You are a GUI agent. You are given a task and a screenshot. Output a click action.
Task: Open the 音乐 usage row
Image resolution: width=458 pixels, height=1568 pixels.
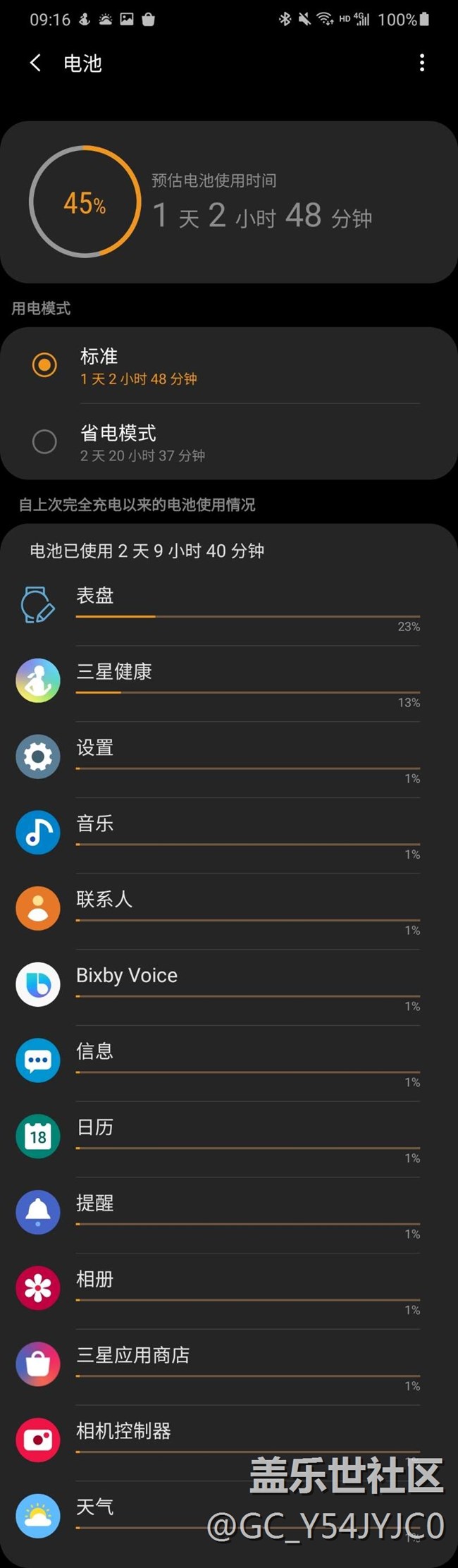[x=229, y=835]
